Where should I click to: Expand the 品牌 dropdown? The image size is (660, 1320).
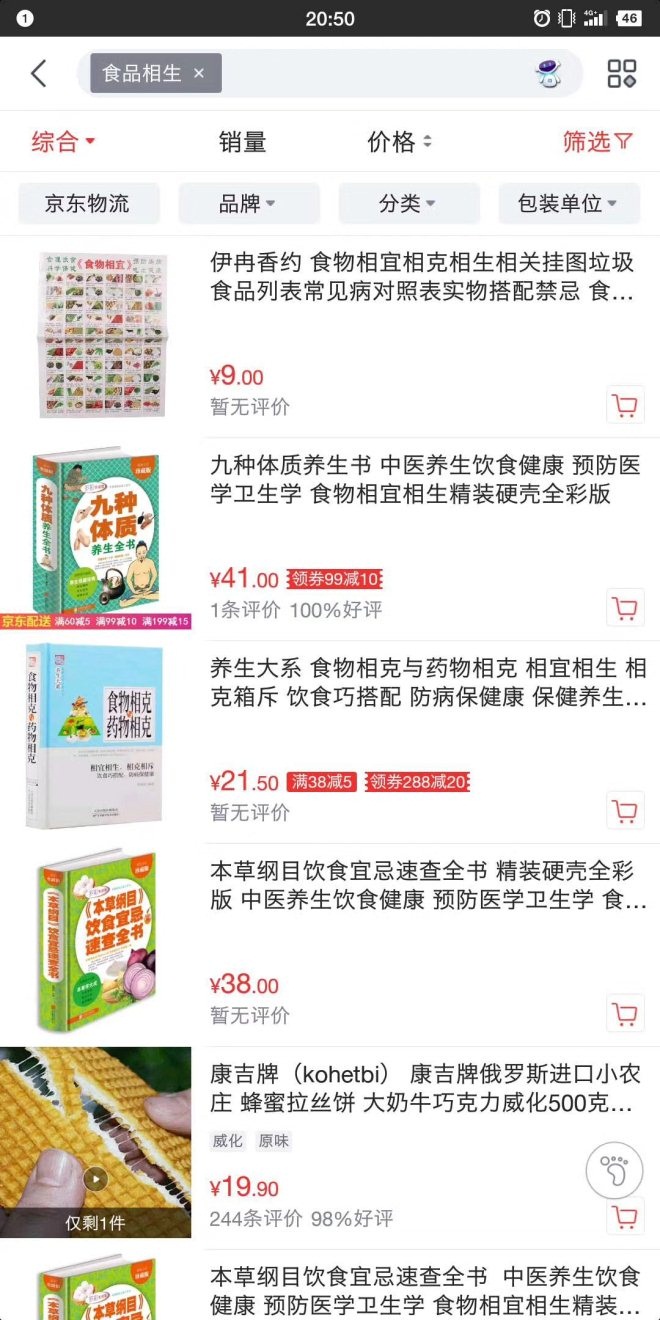click(x=248, y=204)
